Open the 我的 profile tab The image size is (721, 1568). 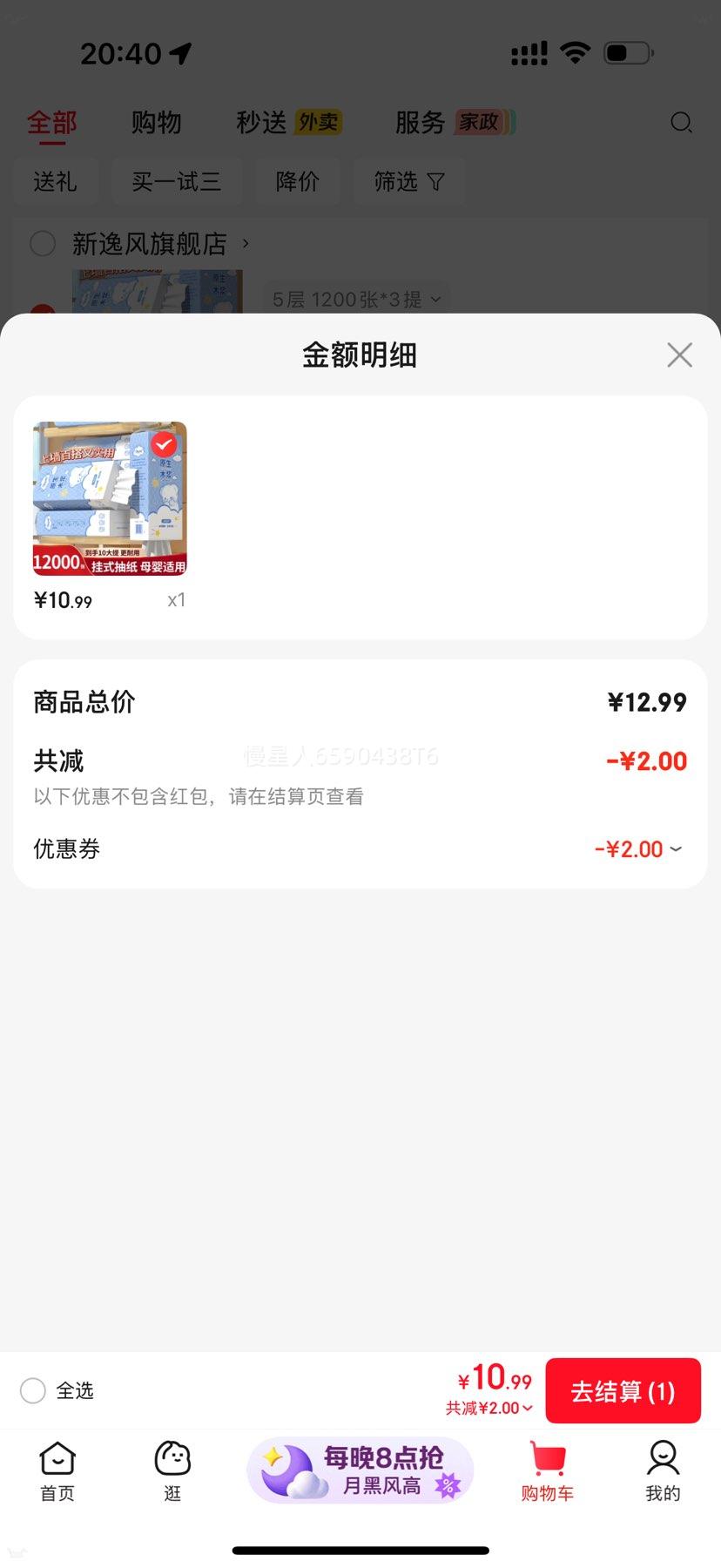tap(663, 1470)
